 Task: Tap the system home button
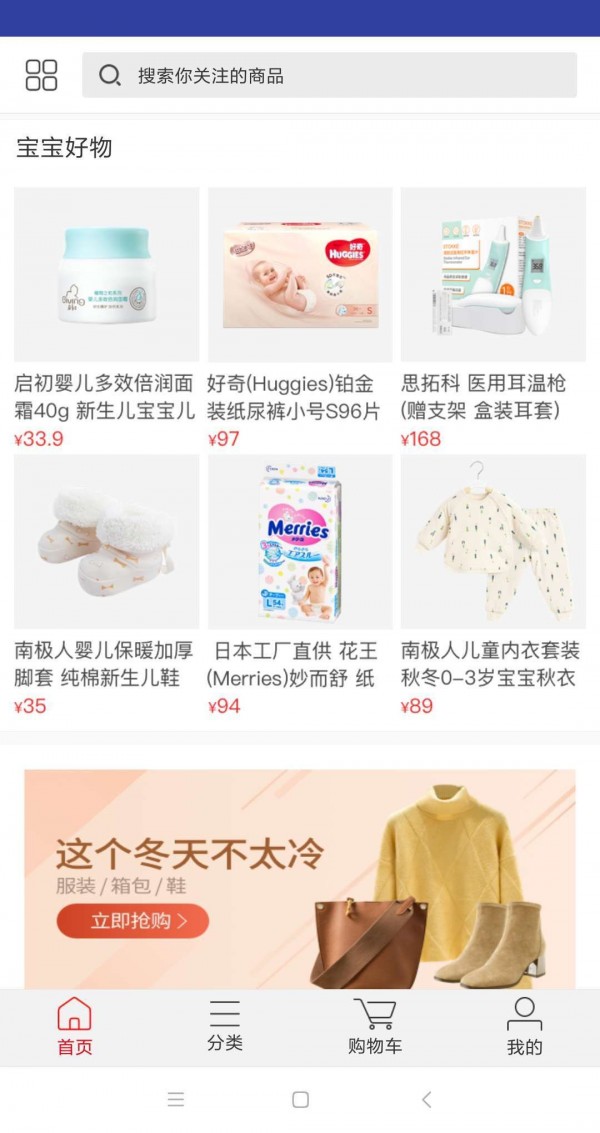click(x=300, y=1100)
